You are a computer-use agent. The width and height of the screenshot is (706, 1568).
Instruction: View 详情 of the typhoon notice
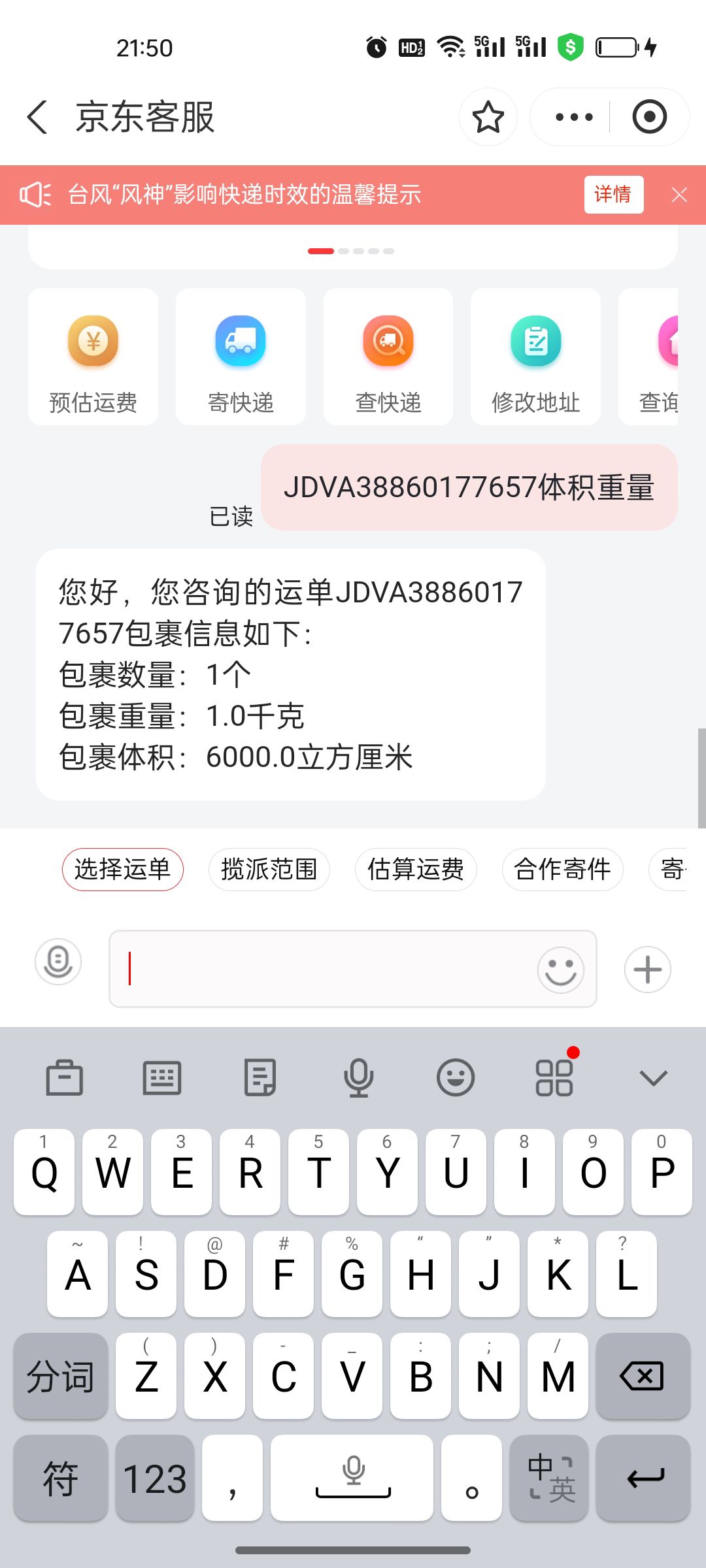tap(613, 195)
